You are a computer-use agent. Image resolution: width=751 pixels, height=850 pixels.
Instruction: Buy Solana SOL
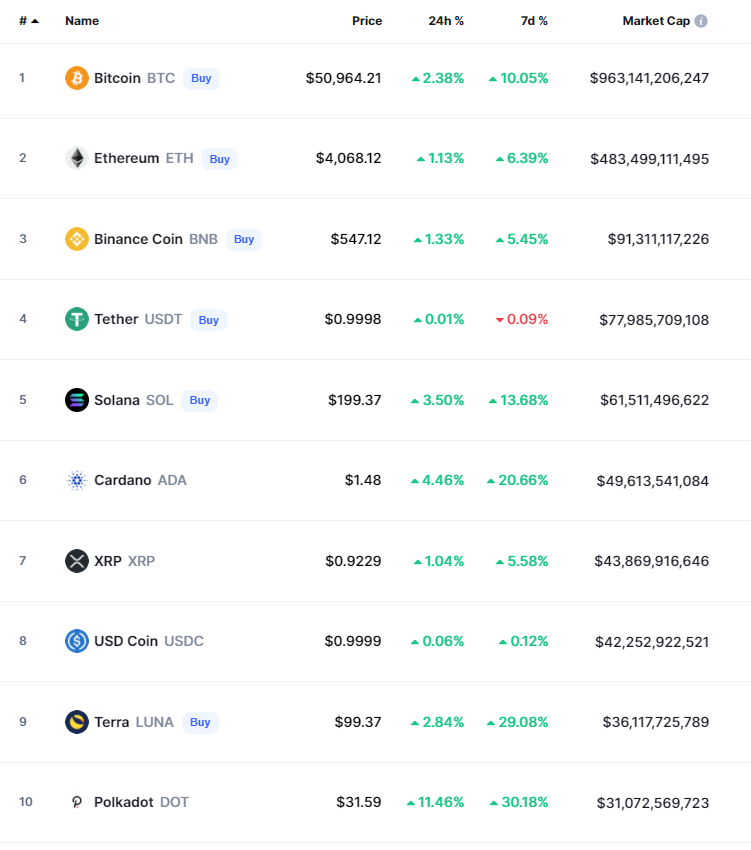[199, 400]
